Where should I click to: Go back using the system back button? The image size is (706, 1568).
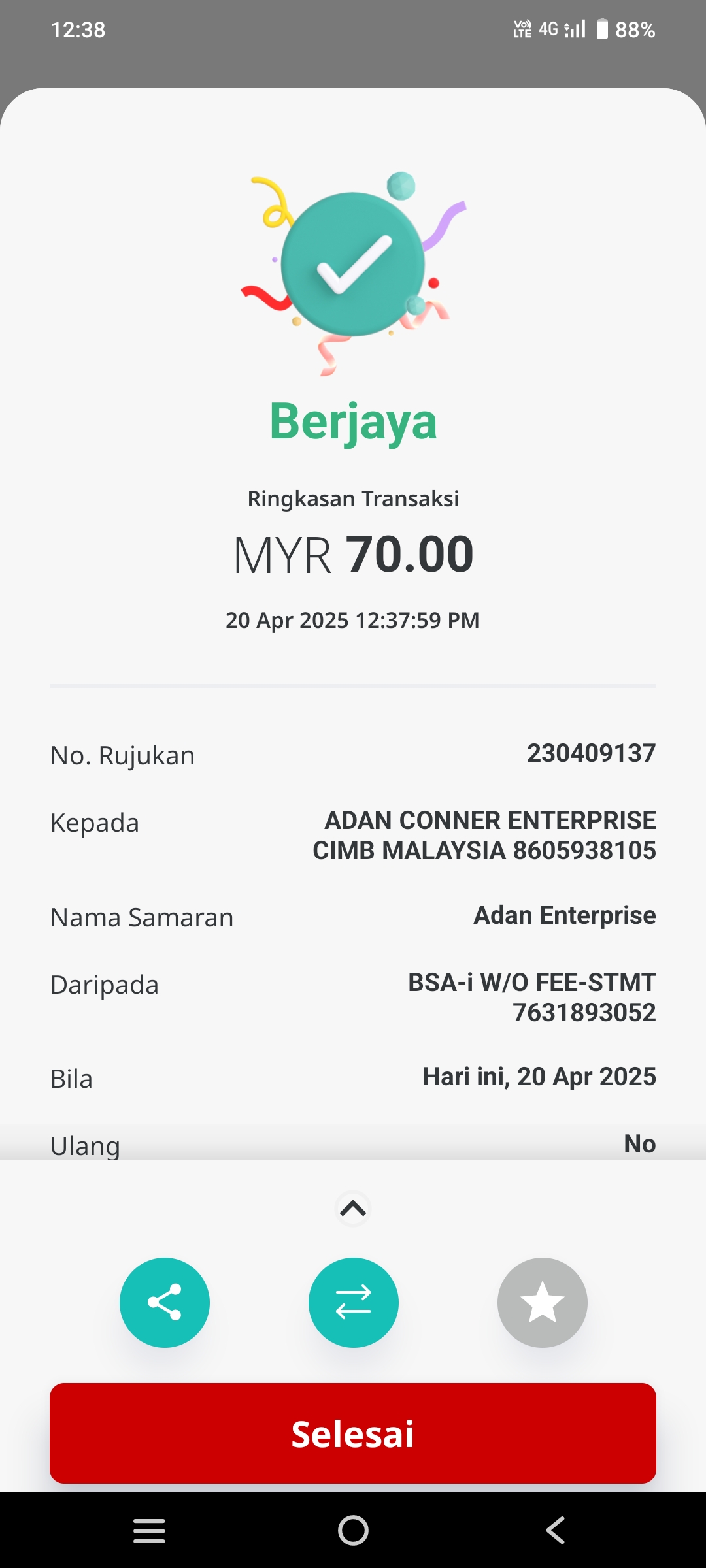tap(556, 1530)
